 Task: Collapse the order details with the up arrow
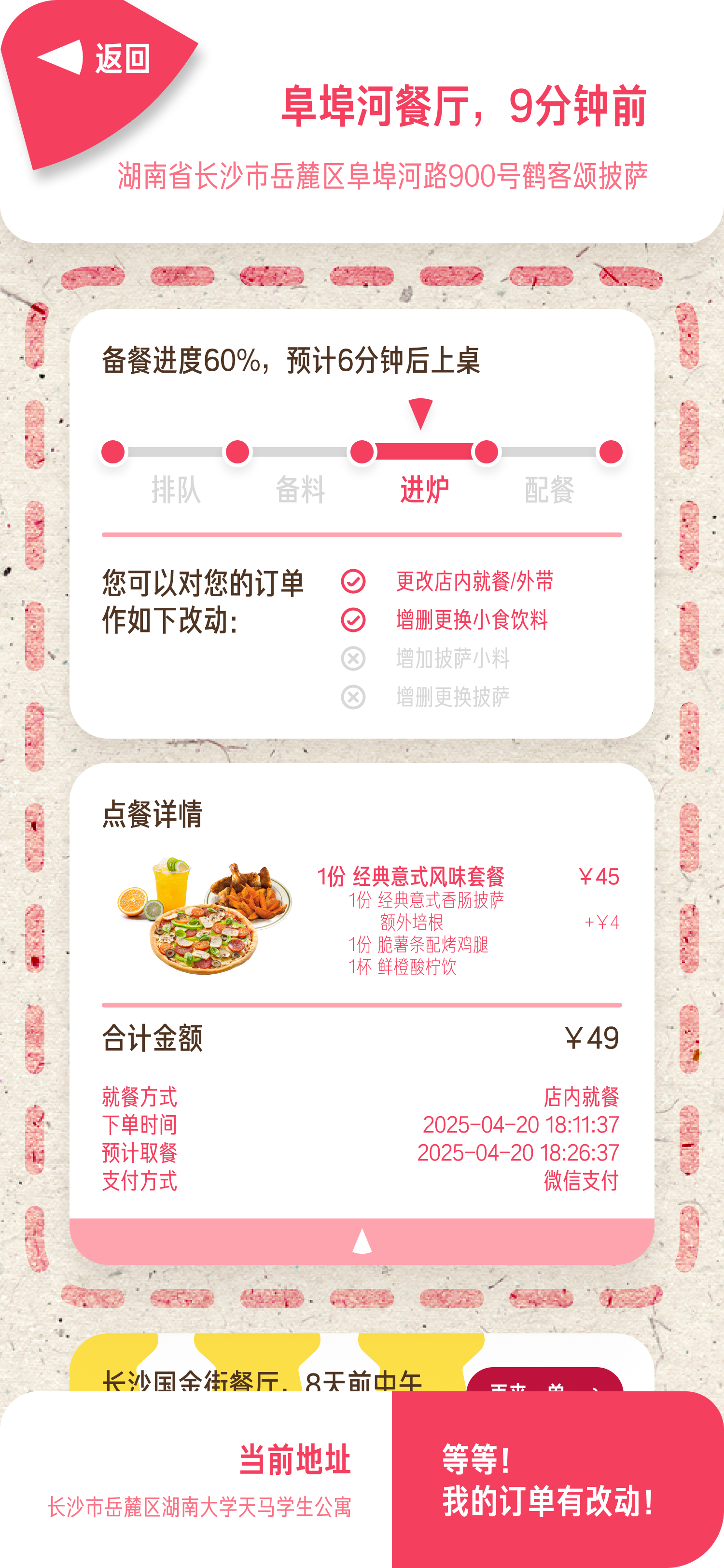coord(362,1241)
